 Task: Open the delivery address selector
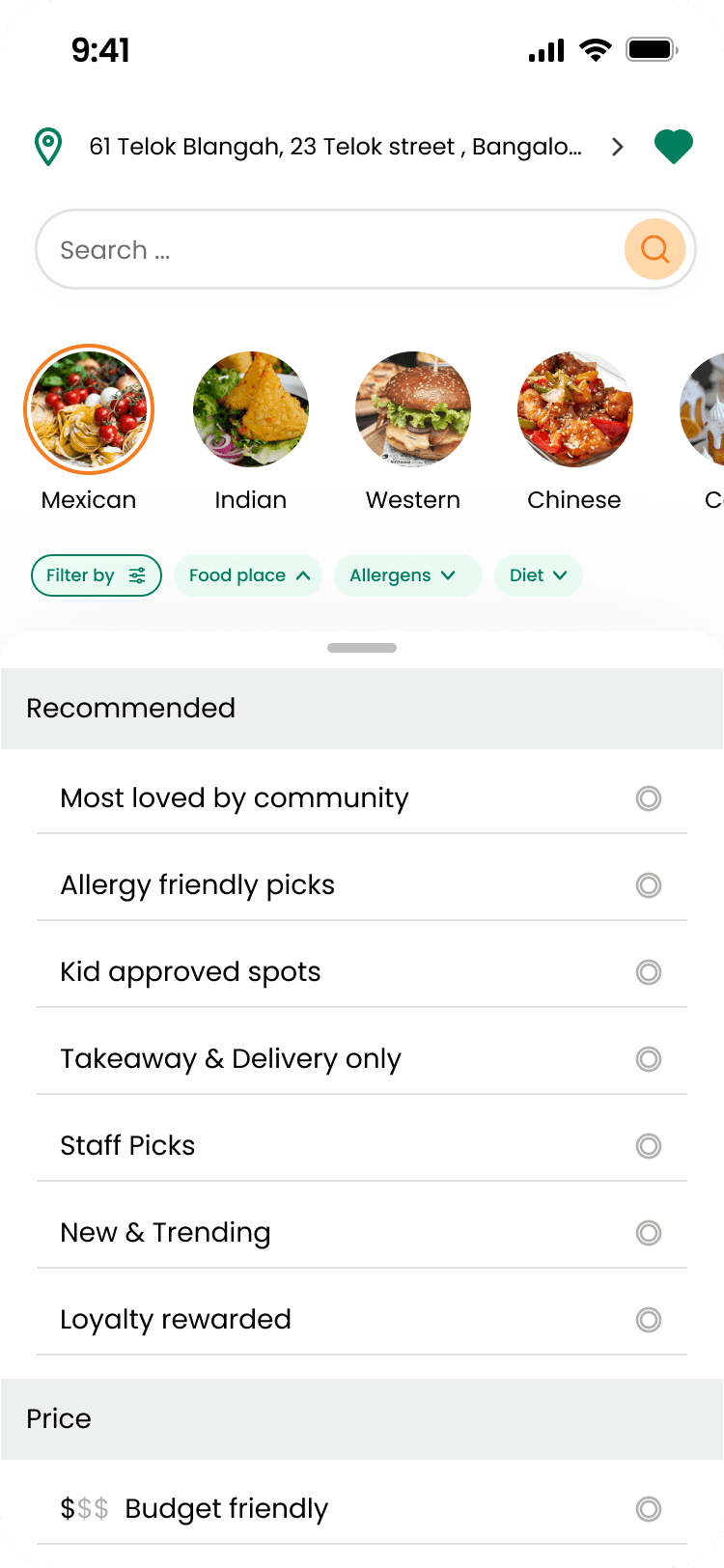tap(335, 147)
